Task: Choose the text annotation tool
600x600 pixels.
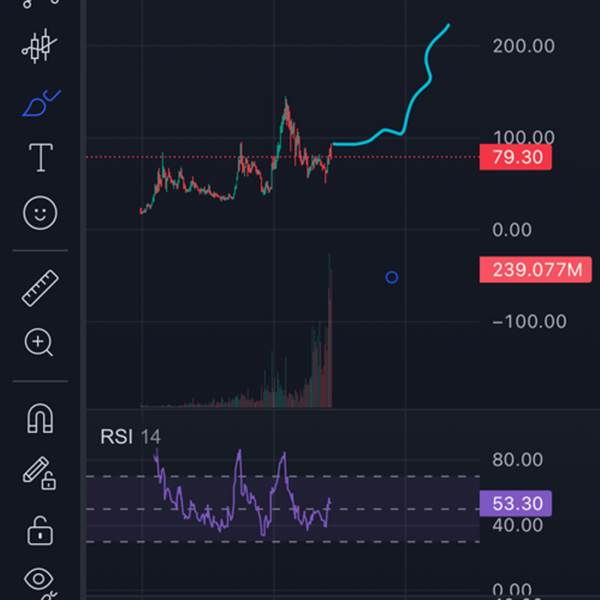Action: pos(40,157)
